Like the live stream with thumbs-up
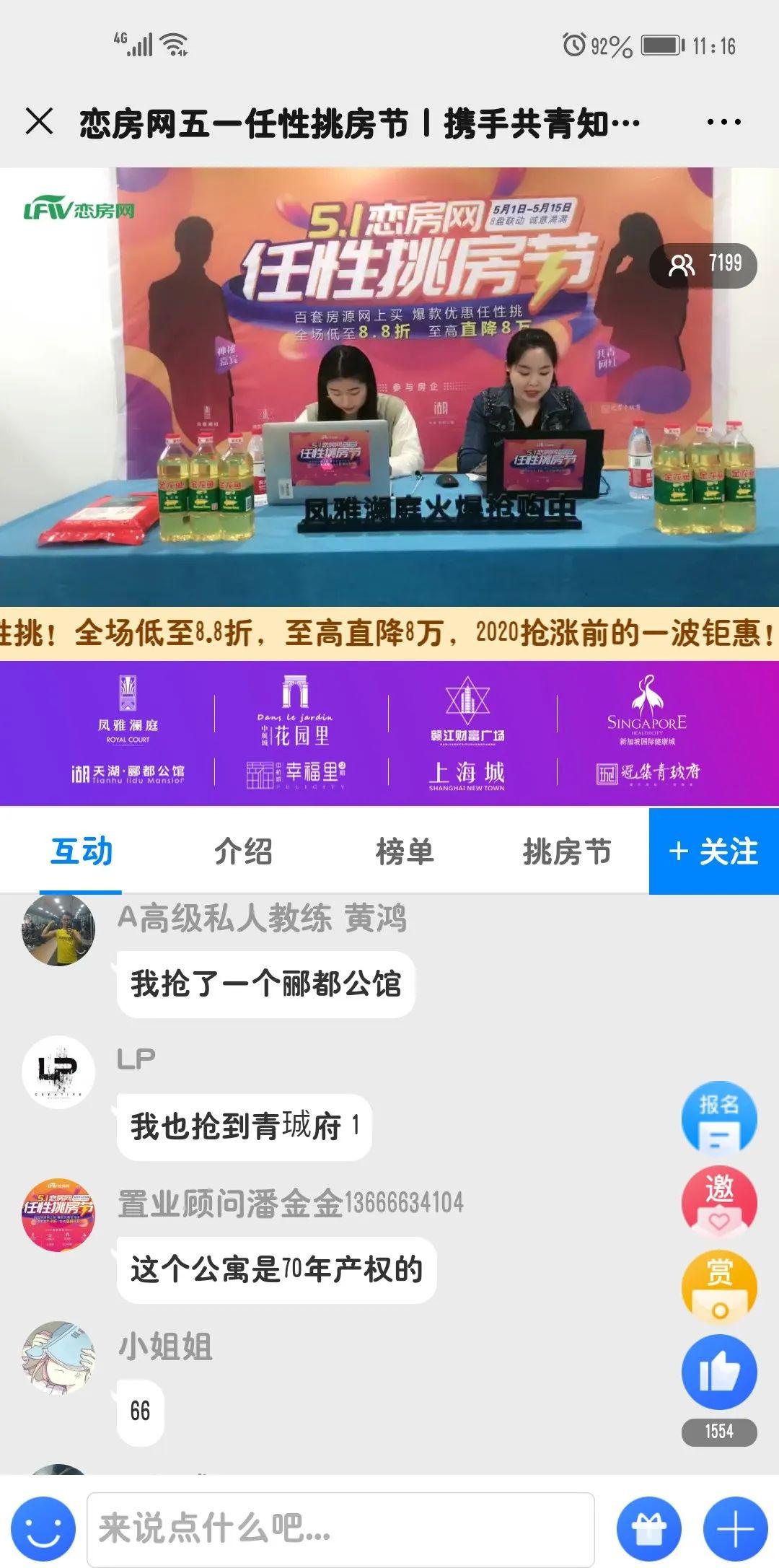 coord(719,1372)
